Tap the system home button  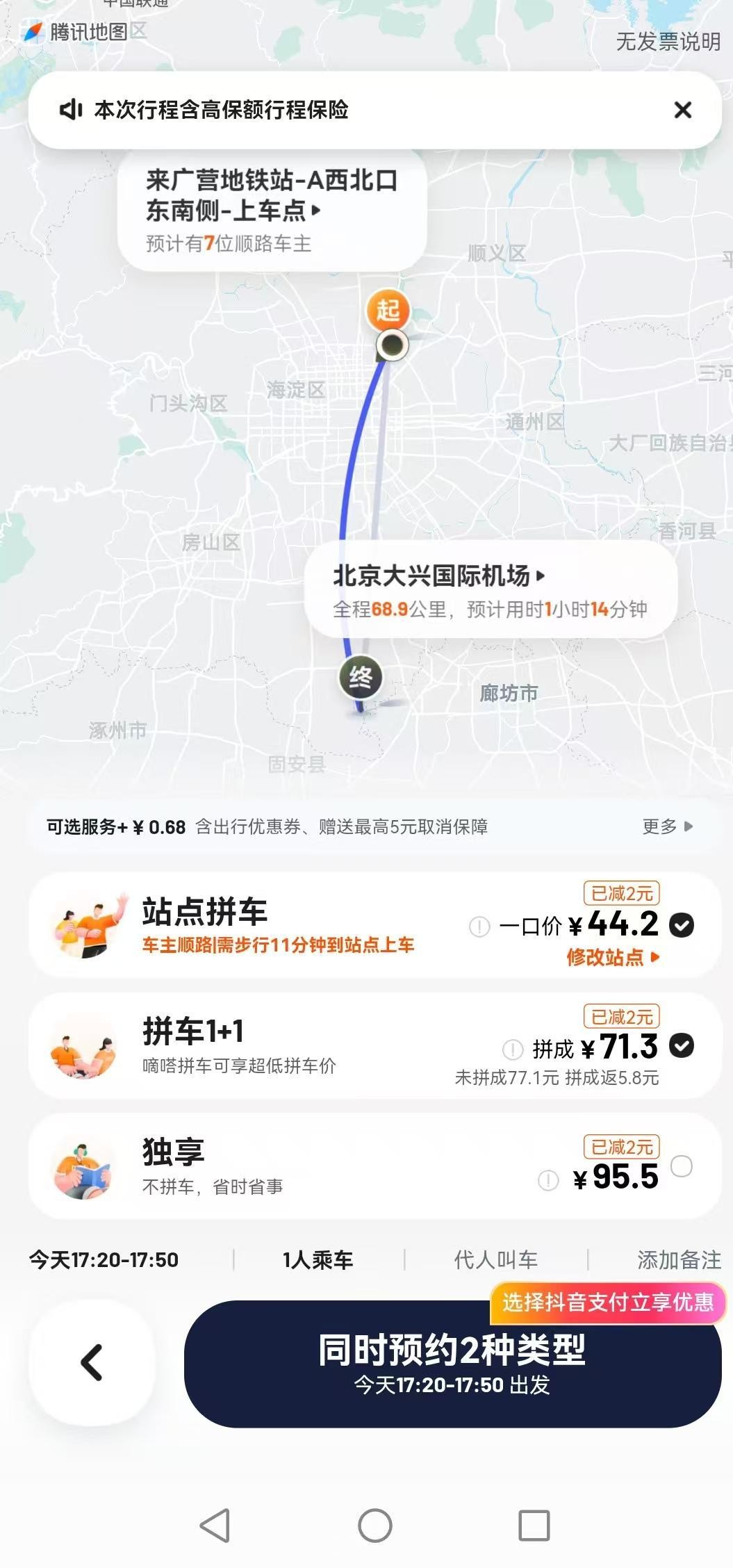click(374, 1526)
